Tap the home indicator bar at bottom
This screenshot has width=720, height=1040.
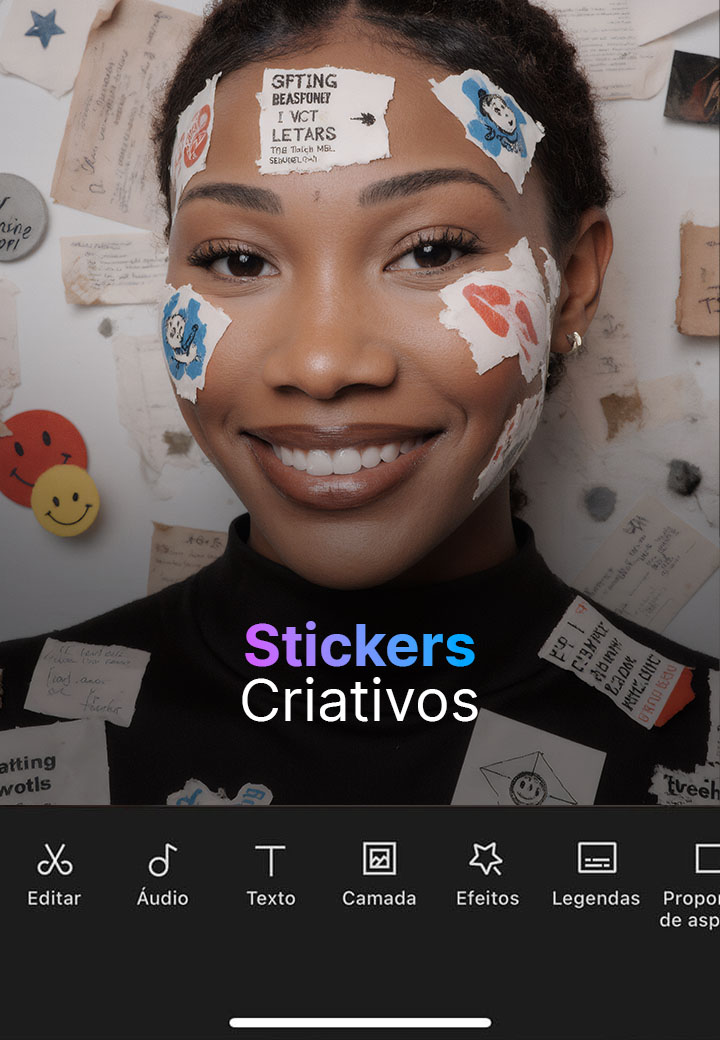pyautogui.click(x=360, y=1022)
